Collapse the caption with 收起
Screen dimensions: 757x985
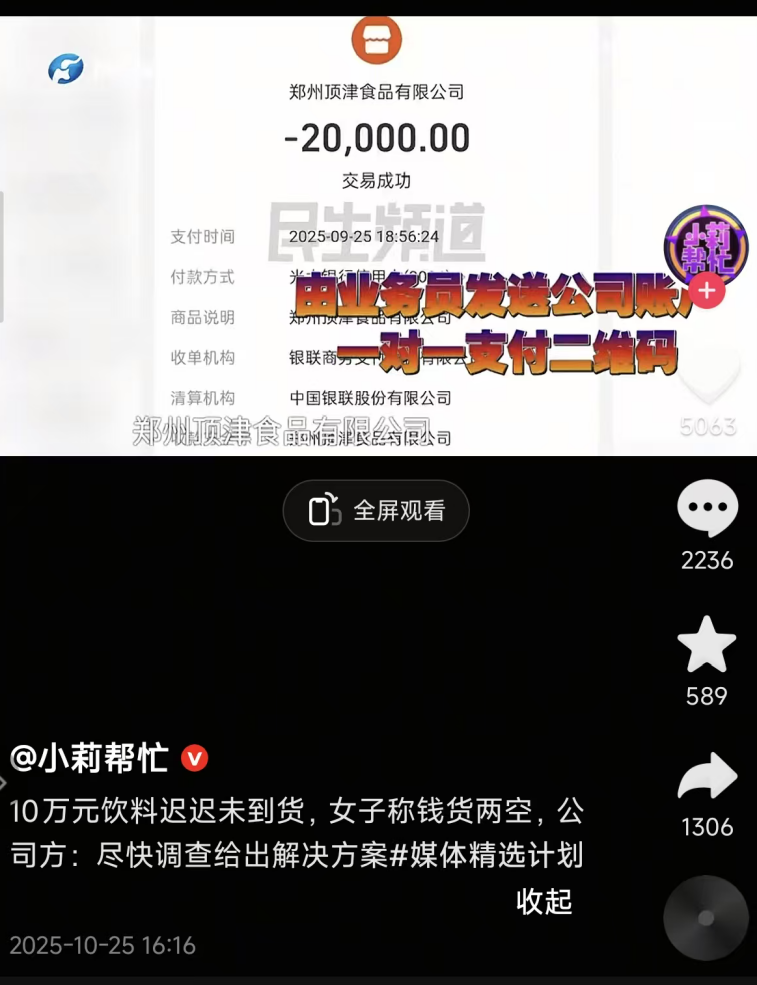click(x=544, y=901)
